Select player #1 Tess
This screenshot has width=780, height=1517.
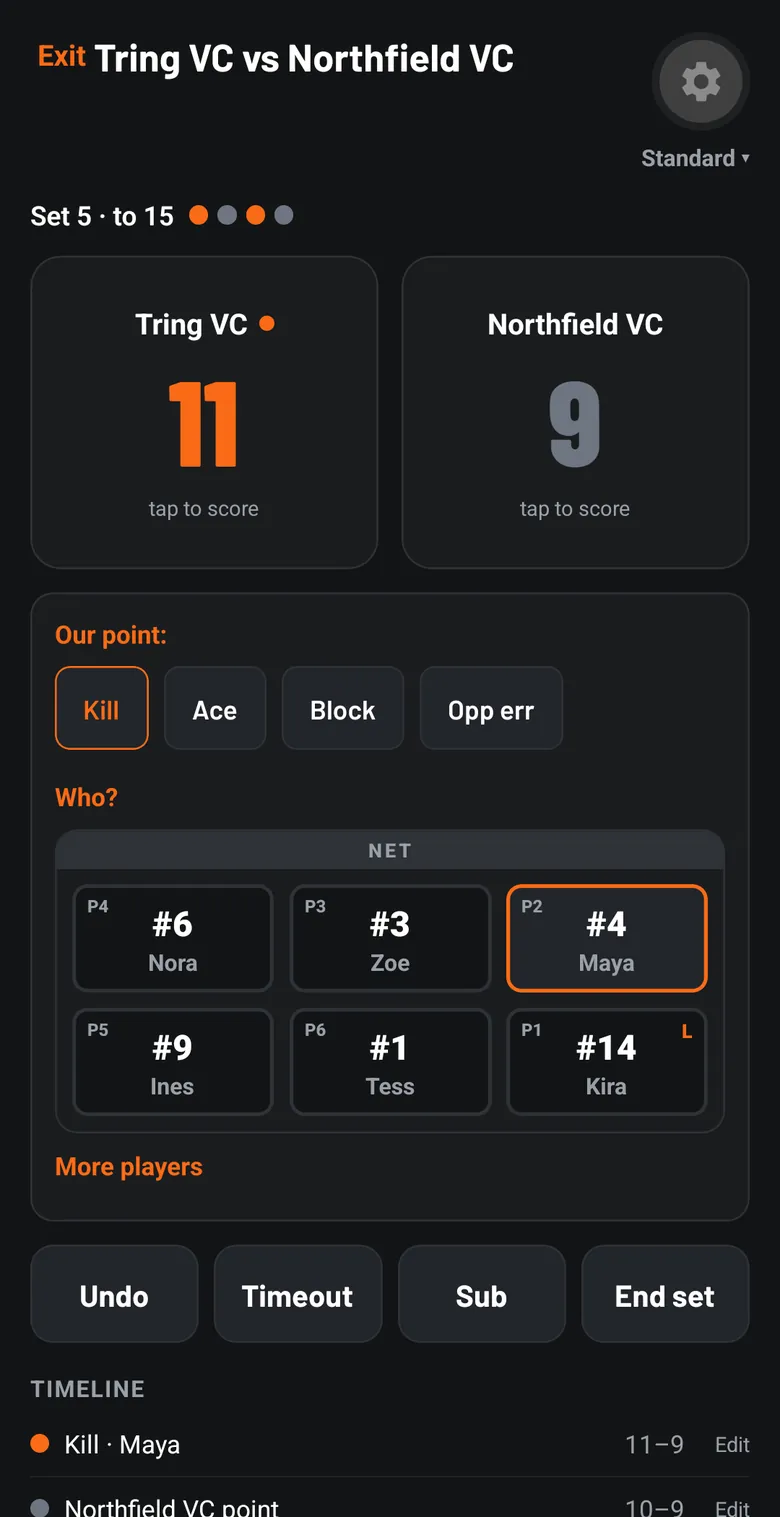pos(390,1062)
